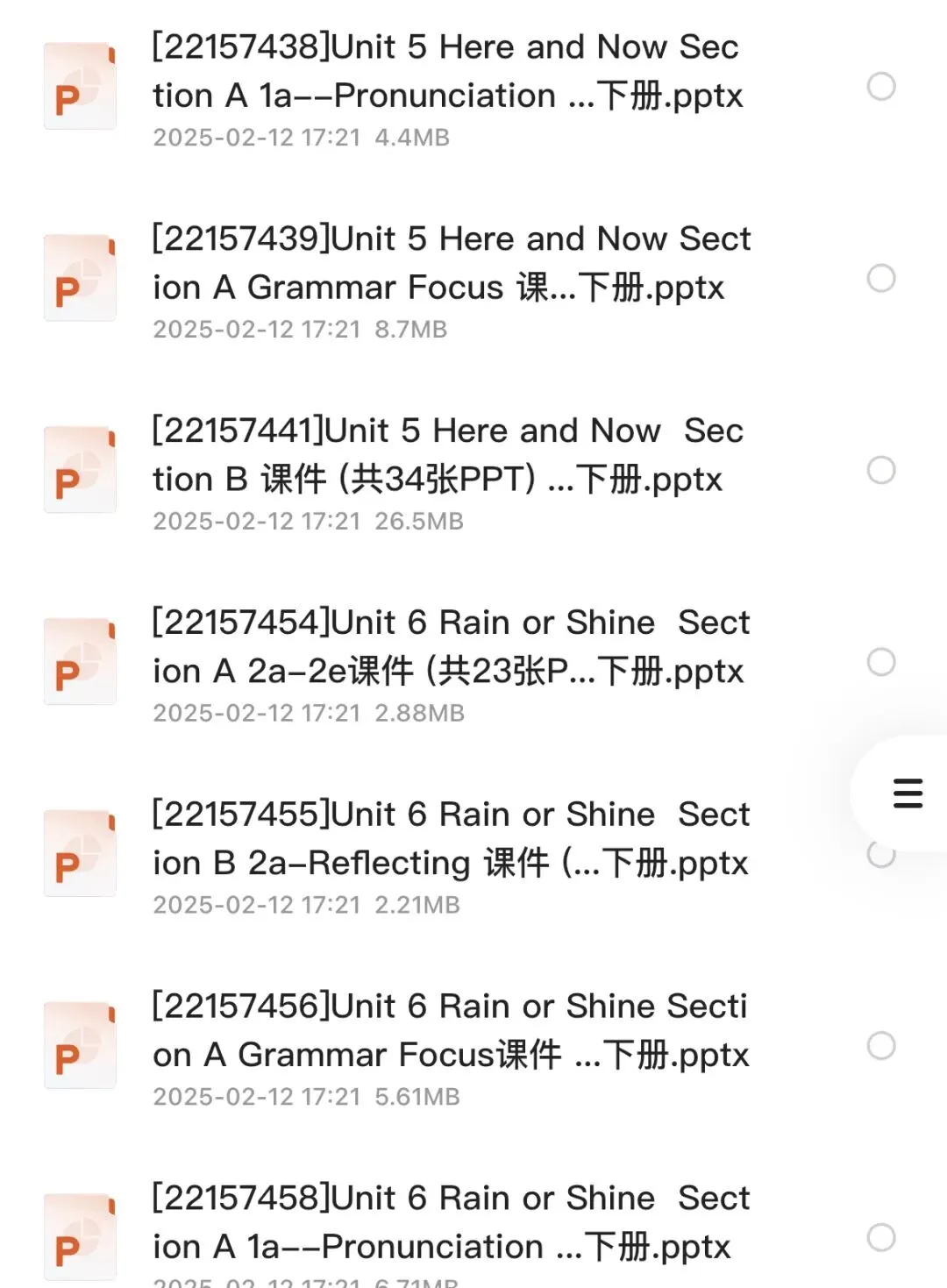Open file 22157441 Unit 5 Section B
This screenshot has height=1288, width=947.
[447, 456]
